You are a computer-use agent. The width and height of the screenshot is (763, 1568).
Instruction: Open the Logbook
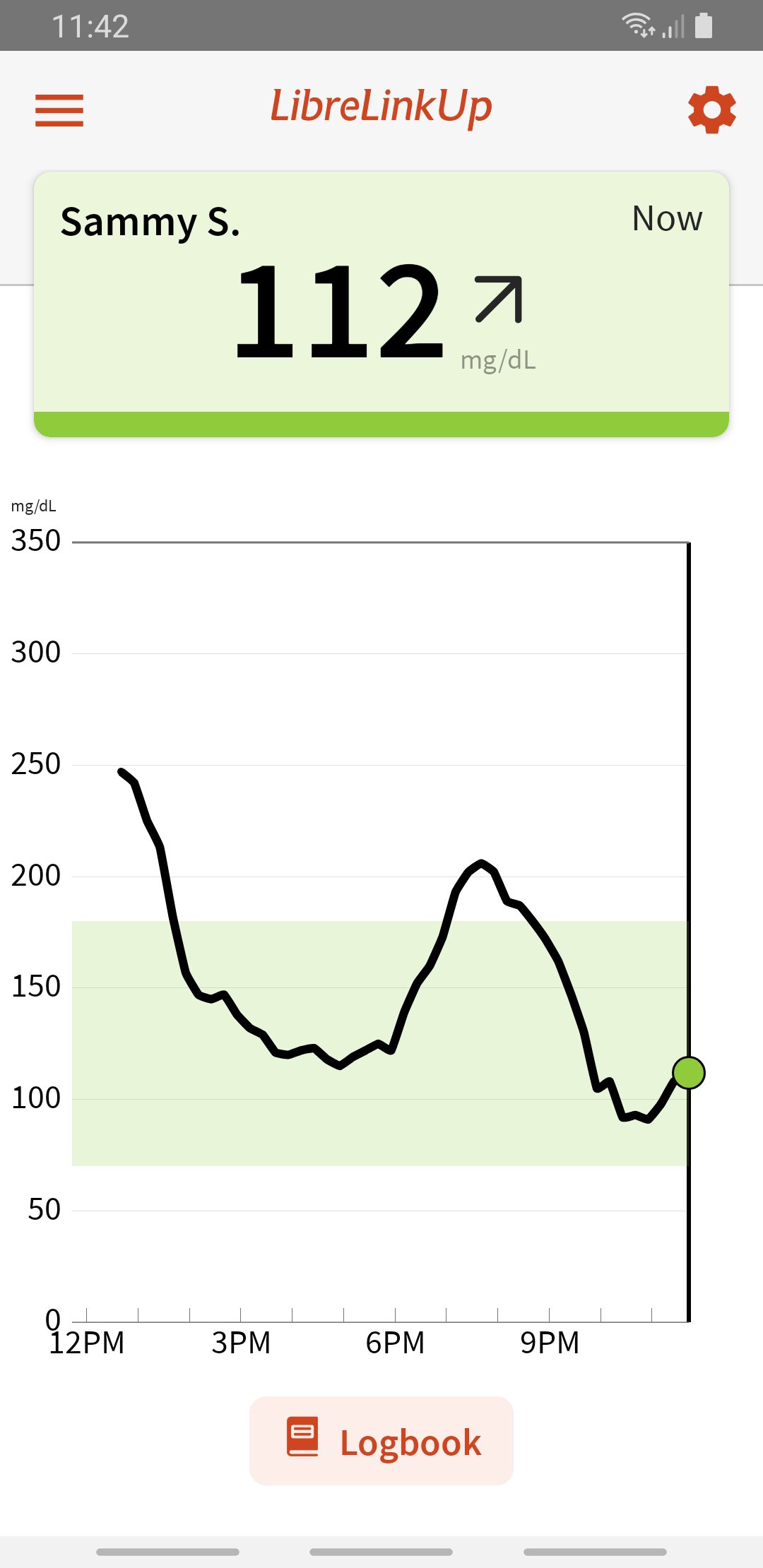[381, 1441]
